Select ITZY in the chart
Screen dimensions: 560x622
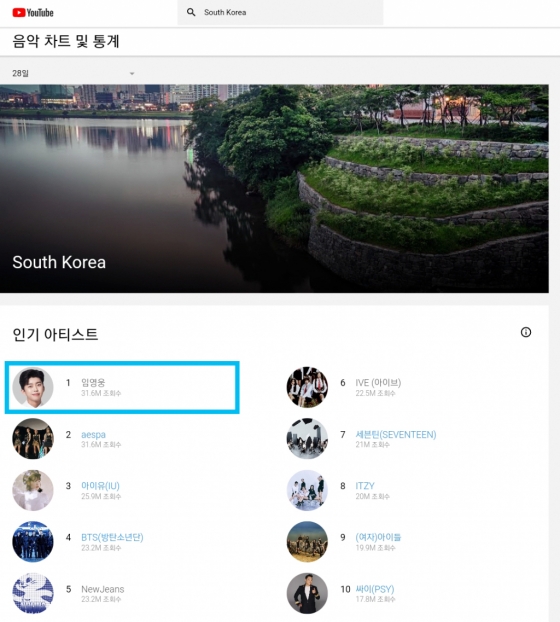pyautogui.click(x=365, y=486)
